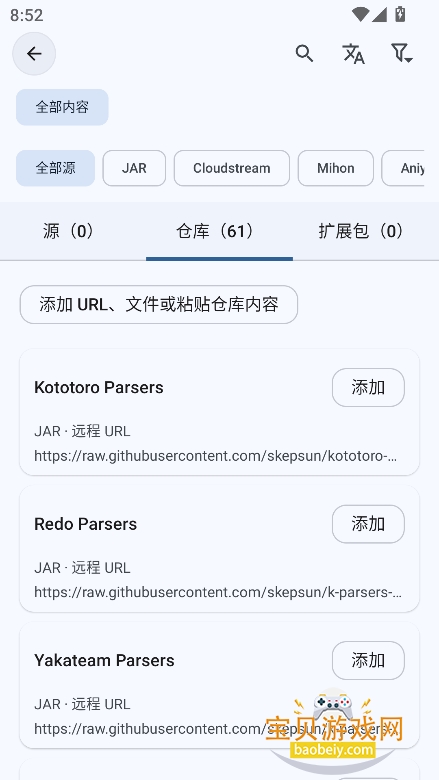439x780 pixels.
Task: Open the search icon
Action: [x=304, y=53]
